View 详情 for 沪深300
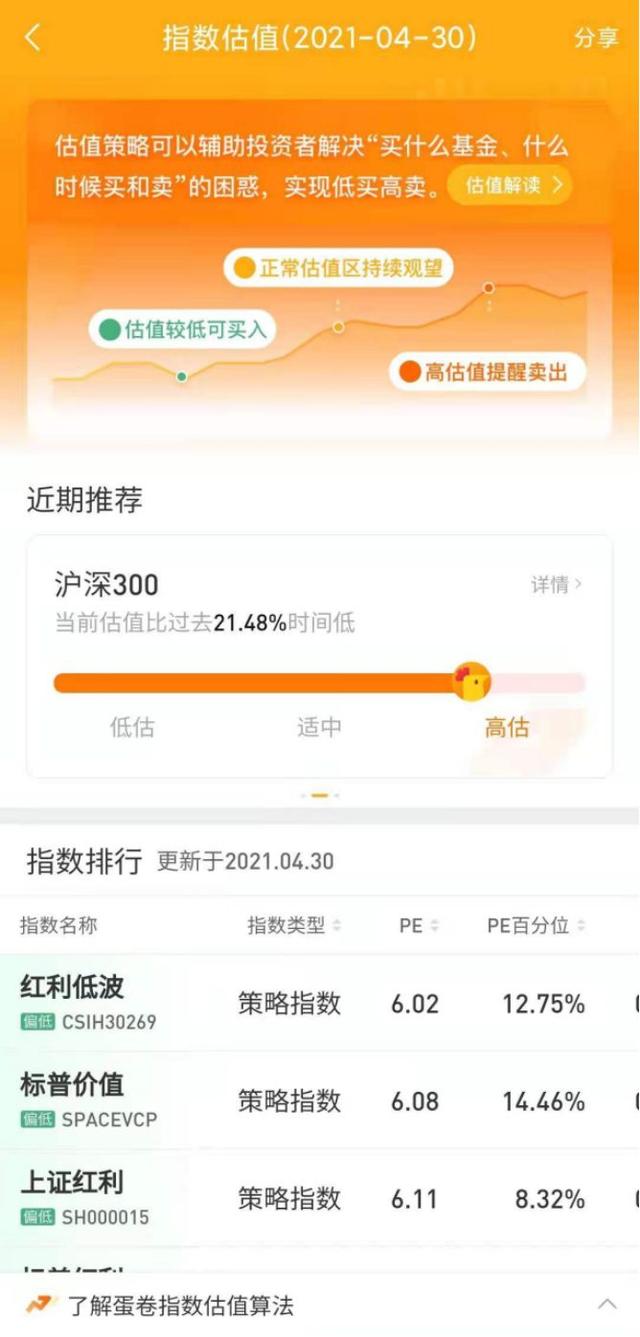640x1337 pixels. [x=556, y=585]
